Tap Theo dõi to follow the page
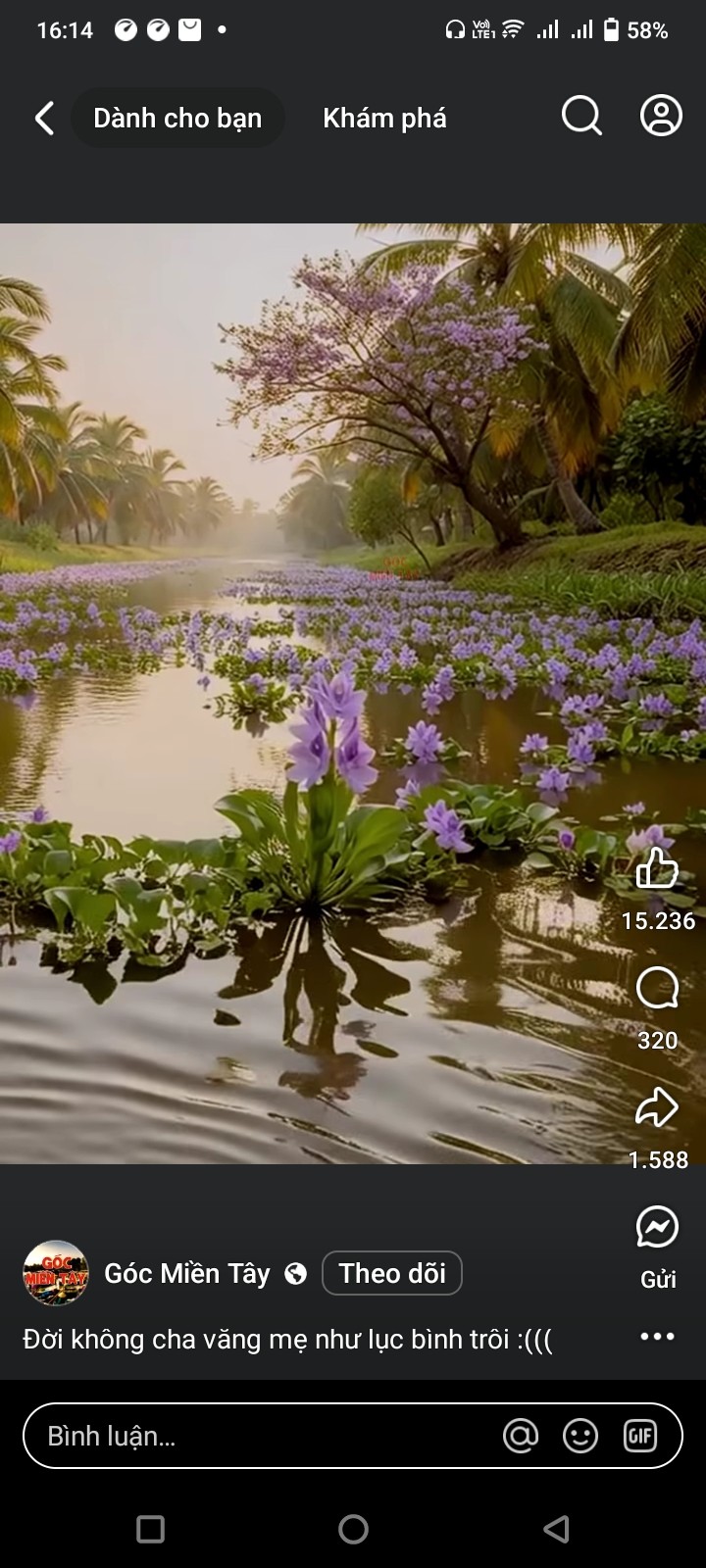 pyautogui.click(x=392, y=1273)
